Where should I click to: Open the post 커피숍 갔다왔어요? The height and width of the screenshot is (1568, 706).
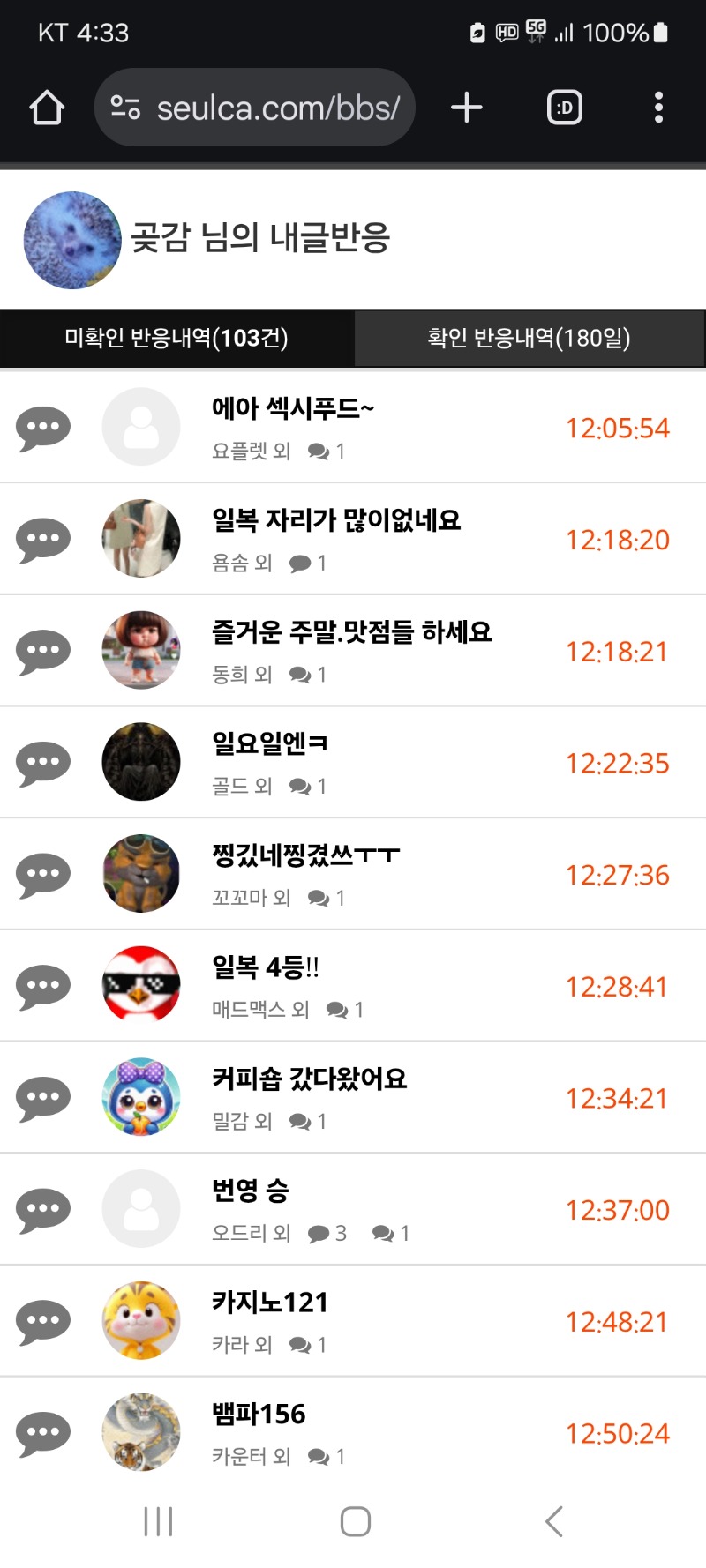point(309,1079)
